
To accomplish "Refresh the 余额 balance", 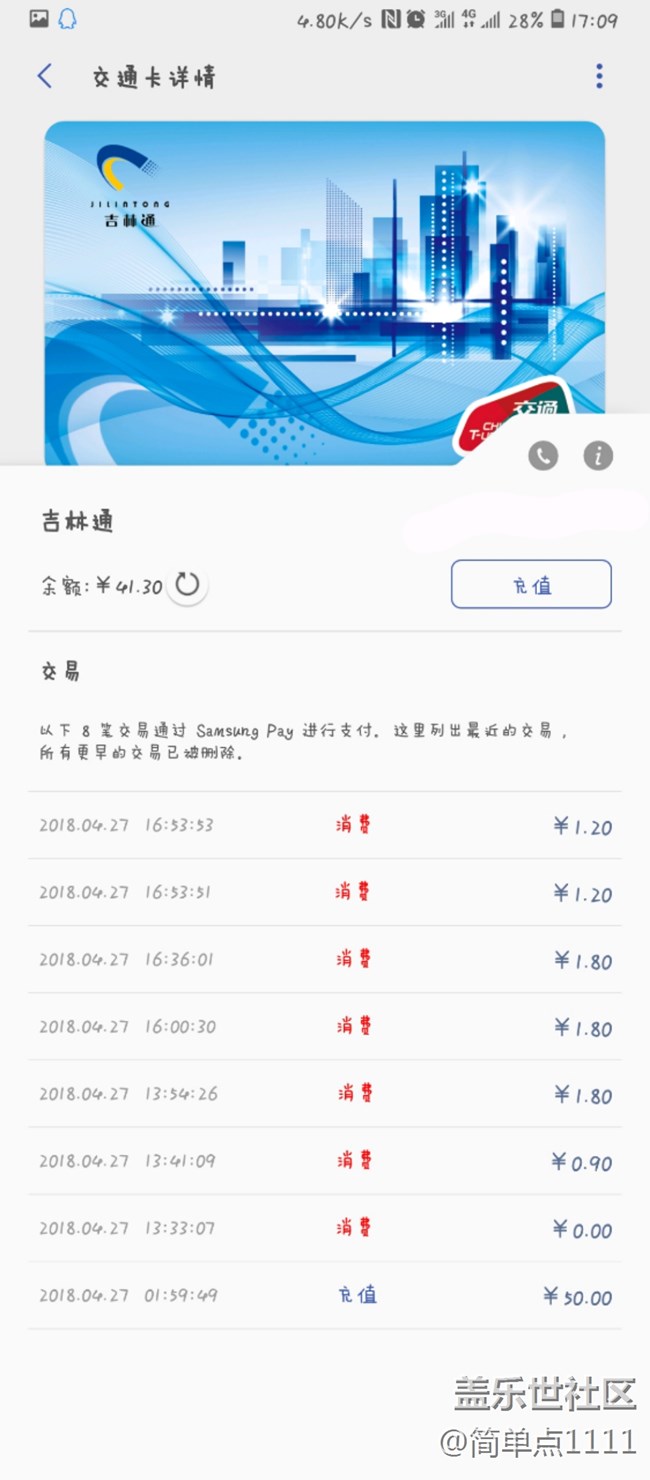I will (187, 585).
